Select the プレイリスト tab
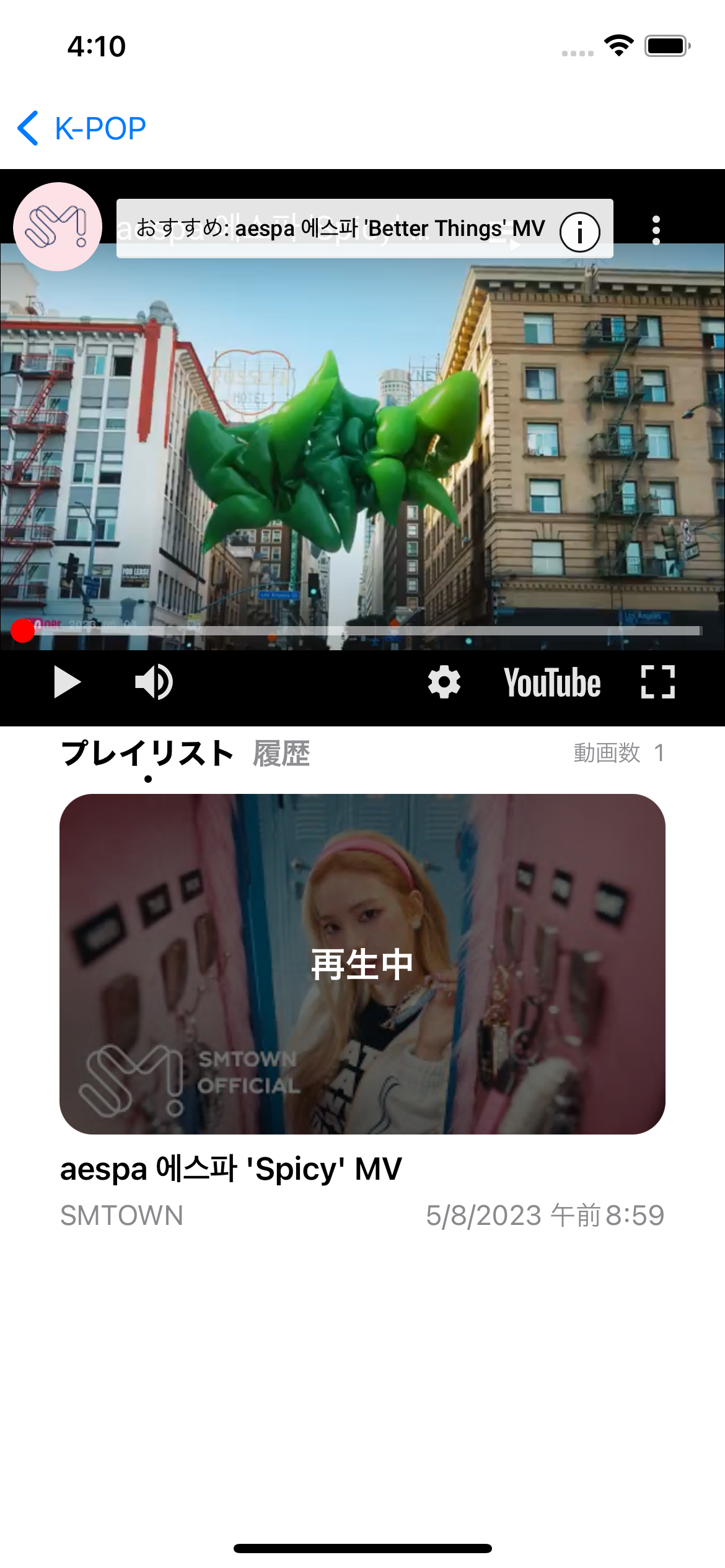 point(147,754)
